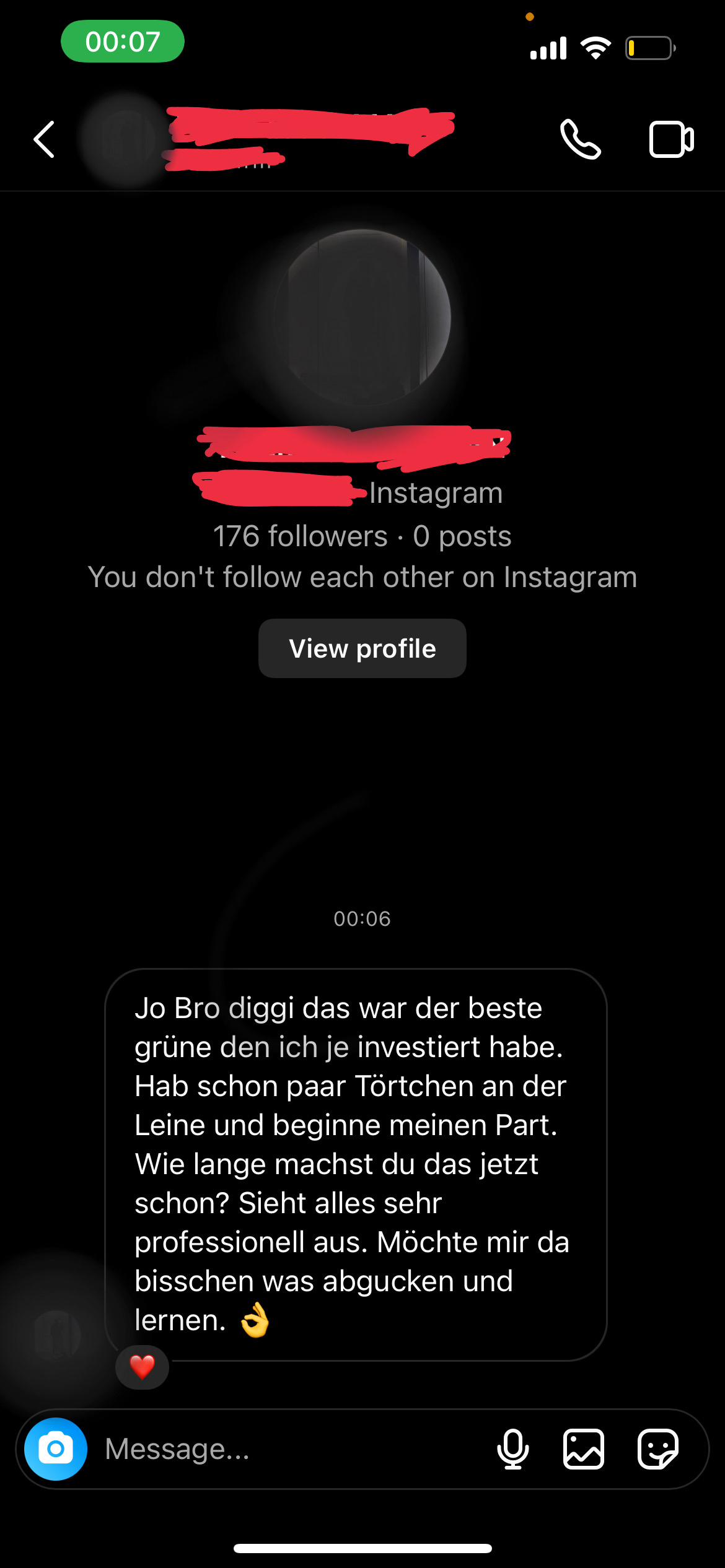Record a voice message with the microphone
The width and height of the screenshot is (725, 1568).
pyautogui.click(x=512, y=1449)
